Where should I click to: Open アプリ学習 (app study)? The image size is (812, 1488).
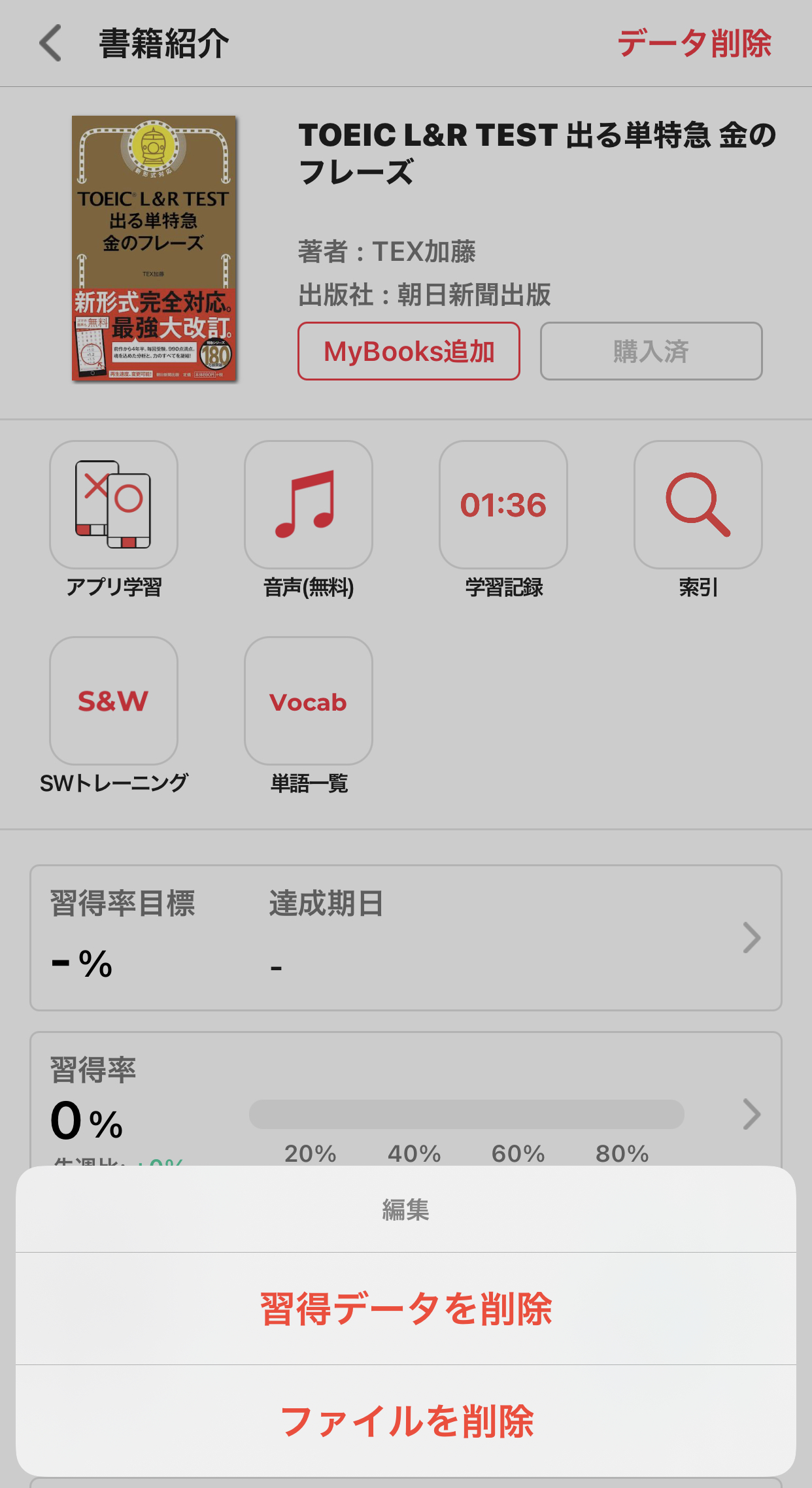click(114, 505)
